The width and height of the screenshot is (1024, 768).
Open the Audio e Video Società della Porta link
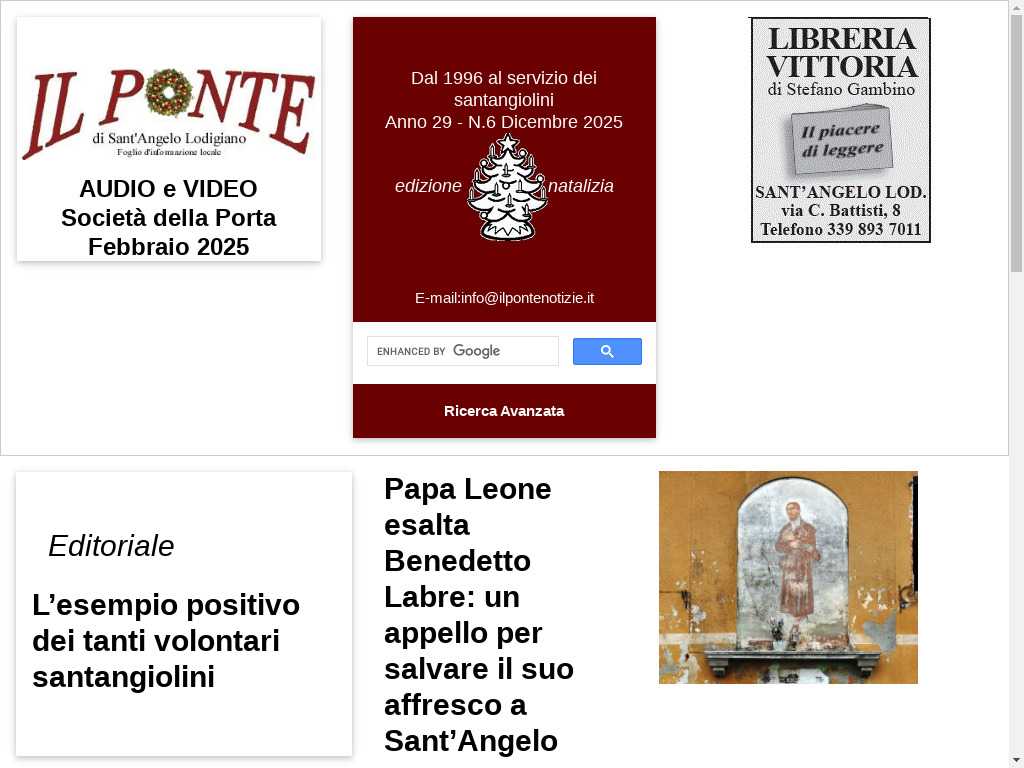[168, 218]
